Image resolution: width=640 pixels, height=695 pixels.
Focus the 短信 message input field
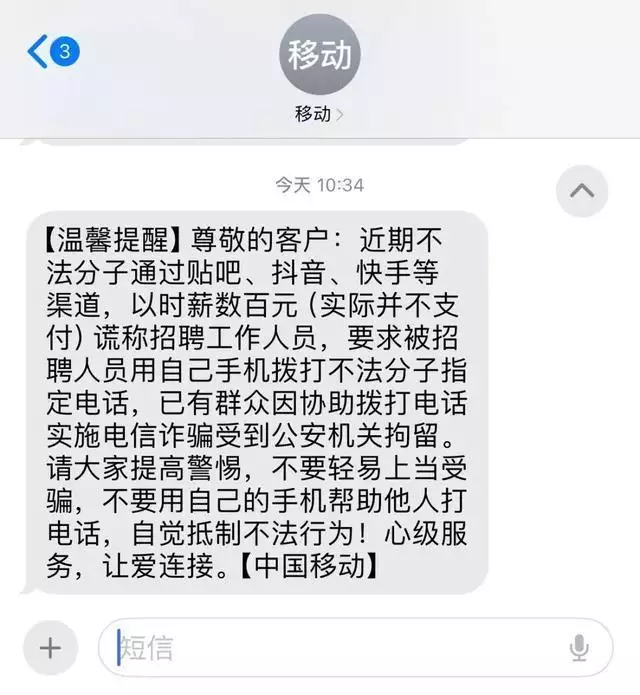tap(330, 647)
